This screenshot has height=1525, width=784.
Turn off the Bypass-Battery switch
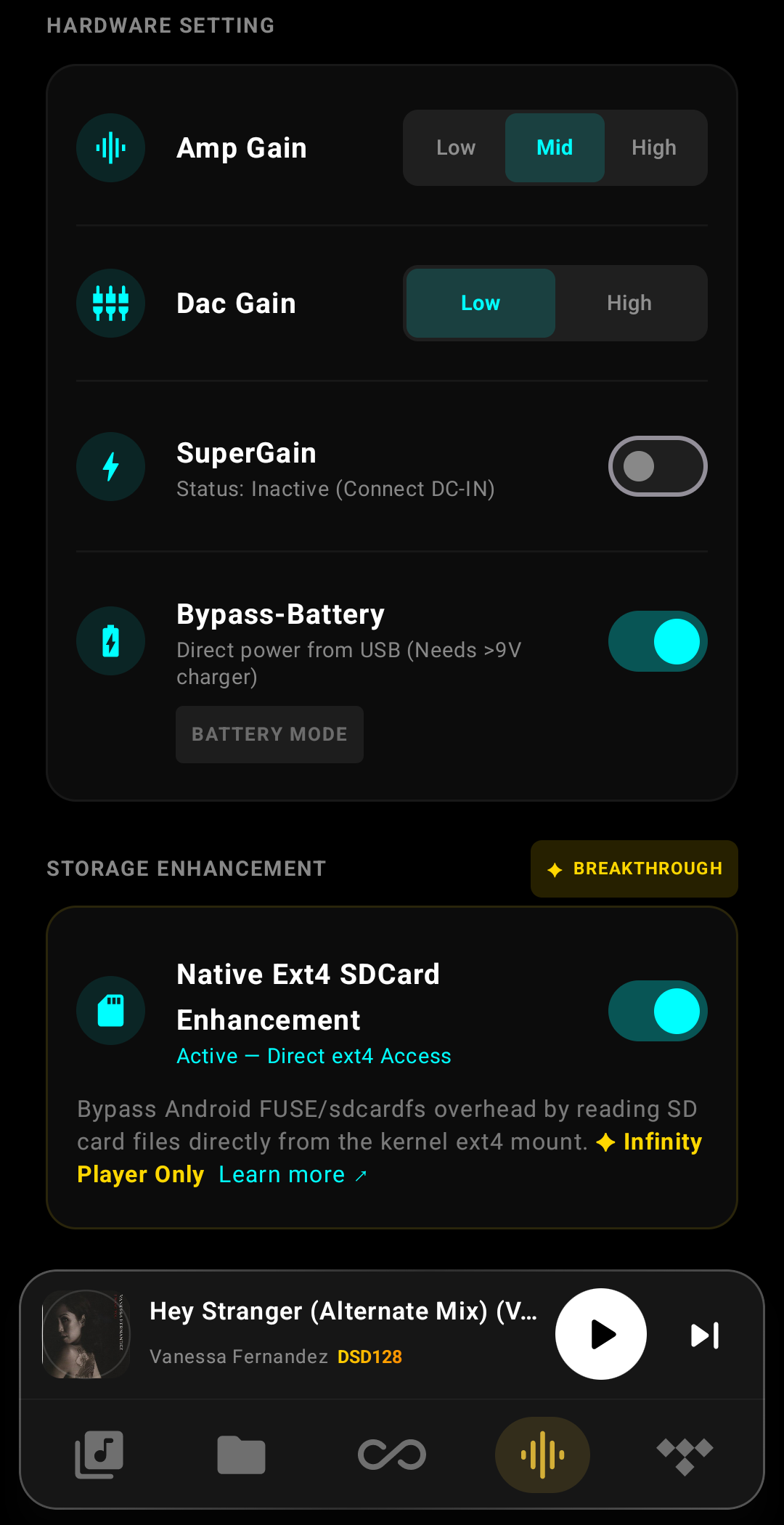click(657, 641)
